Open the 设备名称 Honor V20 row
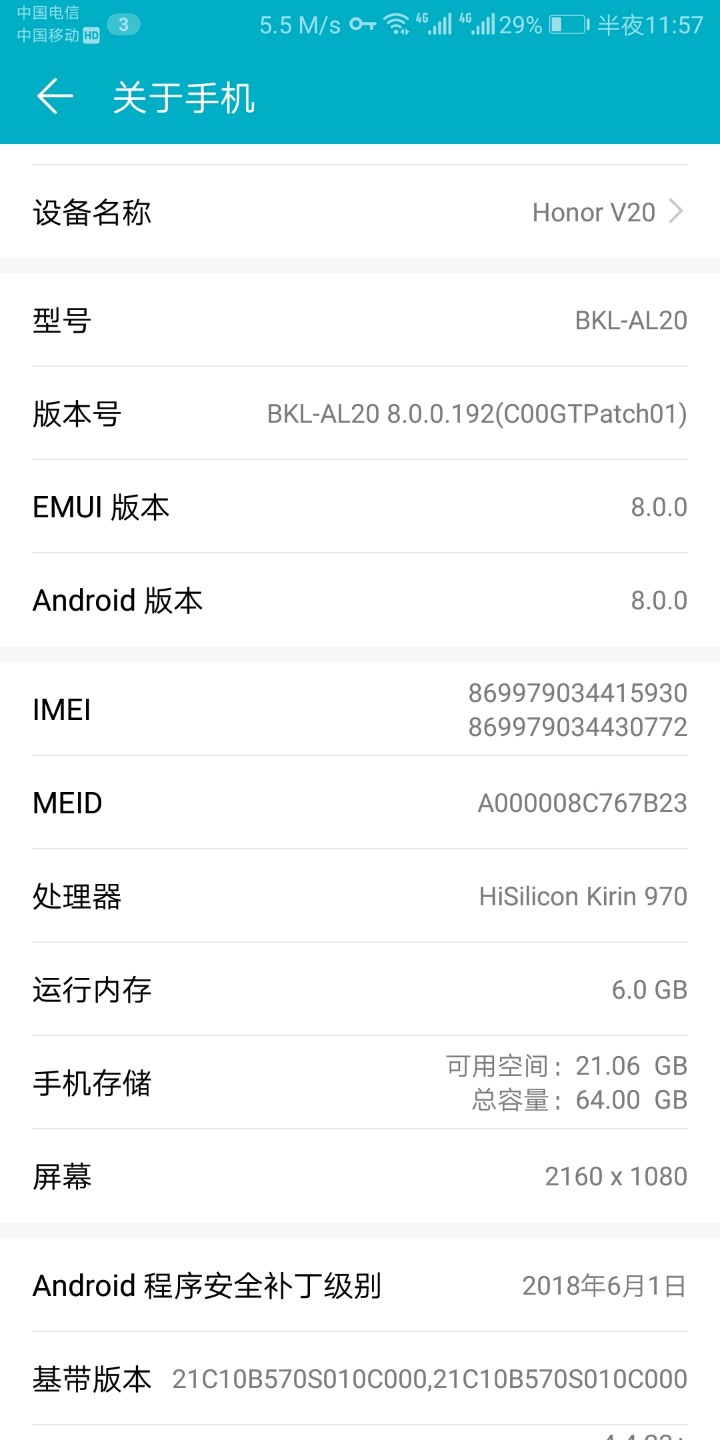 (360, 212)
